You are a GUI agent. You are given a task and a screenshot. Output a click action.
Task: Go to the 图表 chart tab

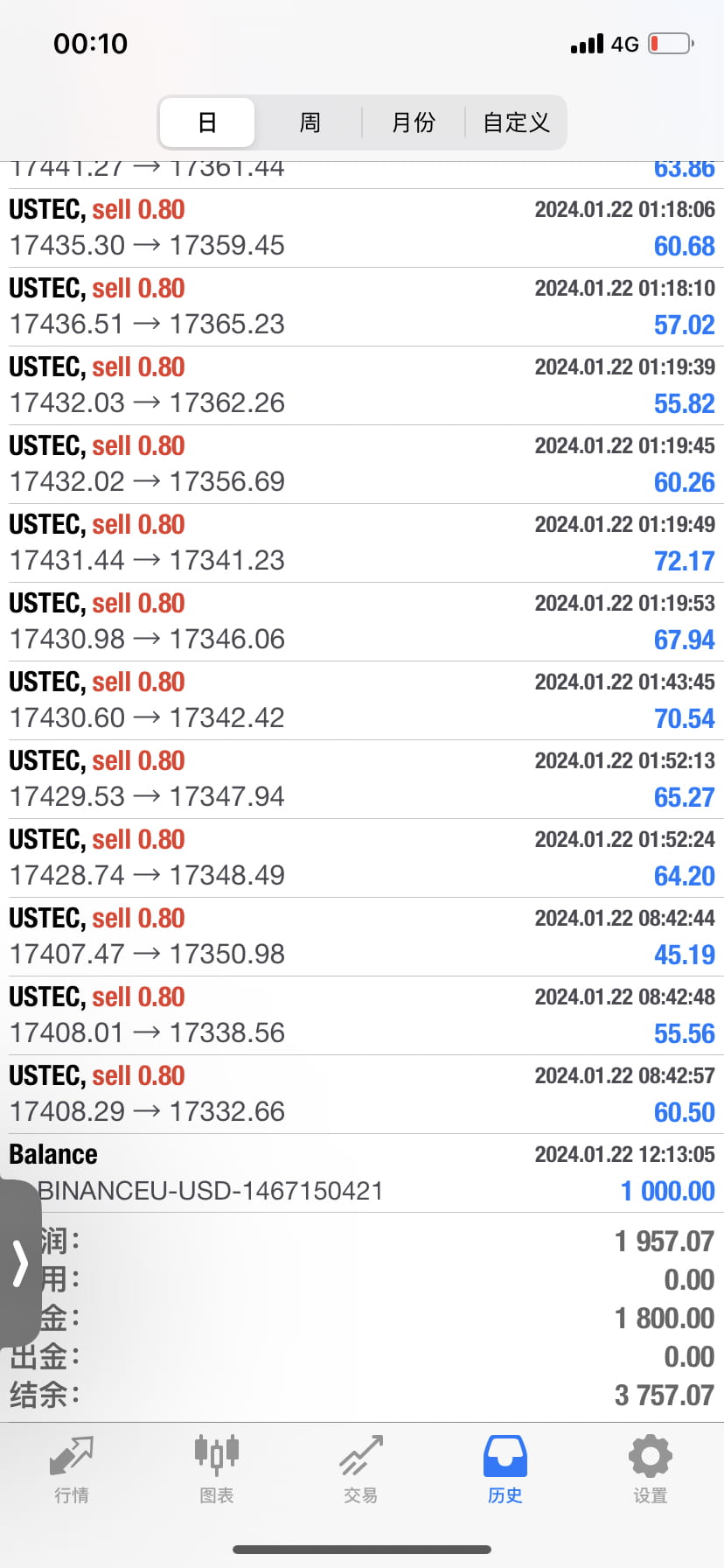pos(216,1470)
